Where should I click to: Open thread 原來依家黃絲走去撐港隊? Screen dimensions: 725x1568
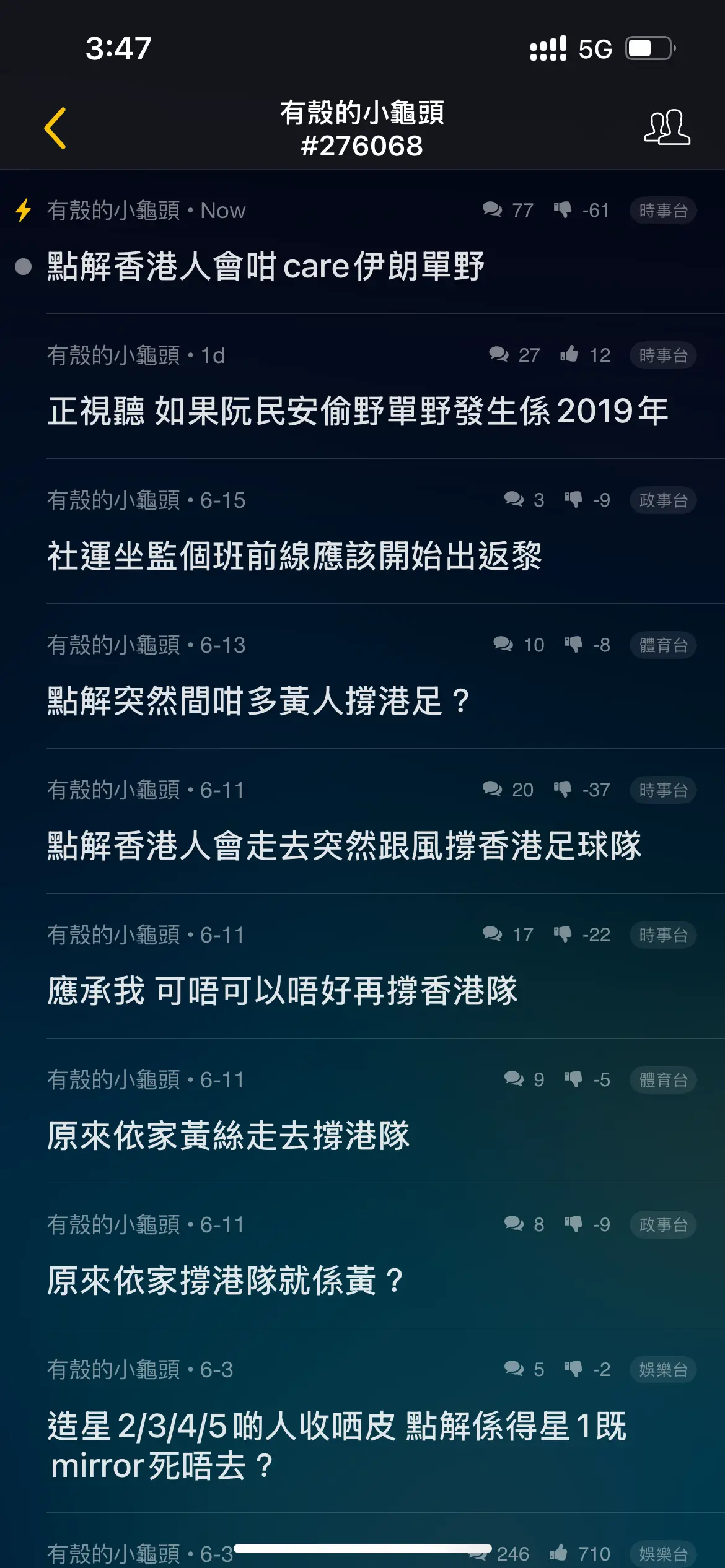(x=362, y=1111)
